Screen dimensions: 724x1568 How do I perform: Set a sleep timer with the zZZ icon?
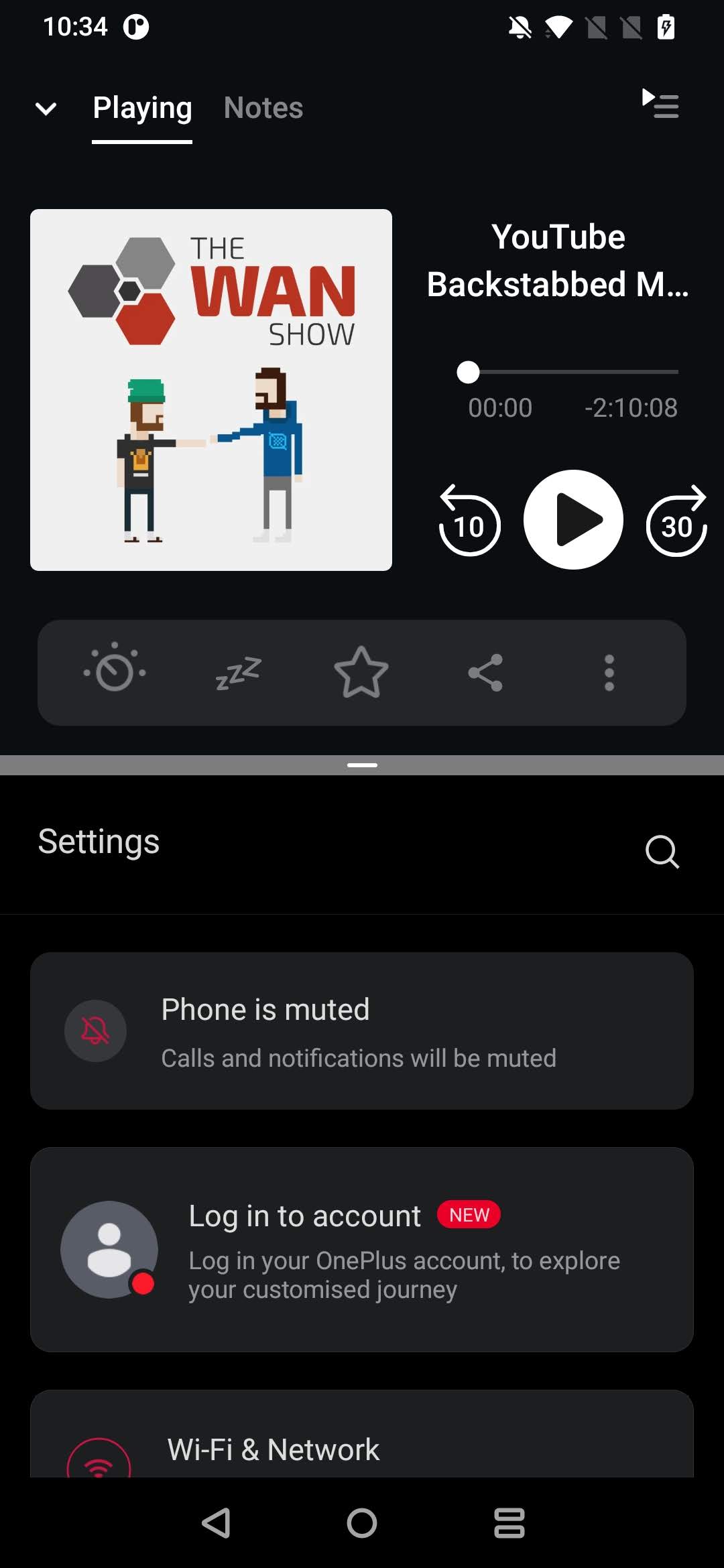coord(238,673)
